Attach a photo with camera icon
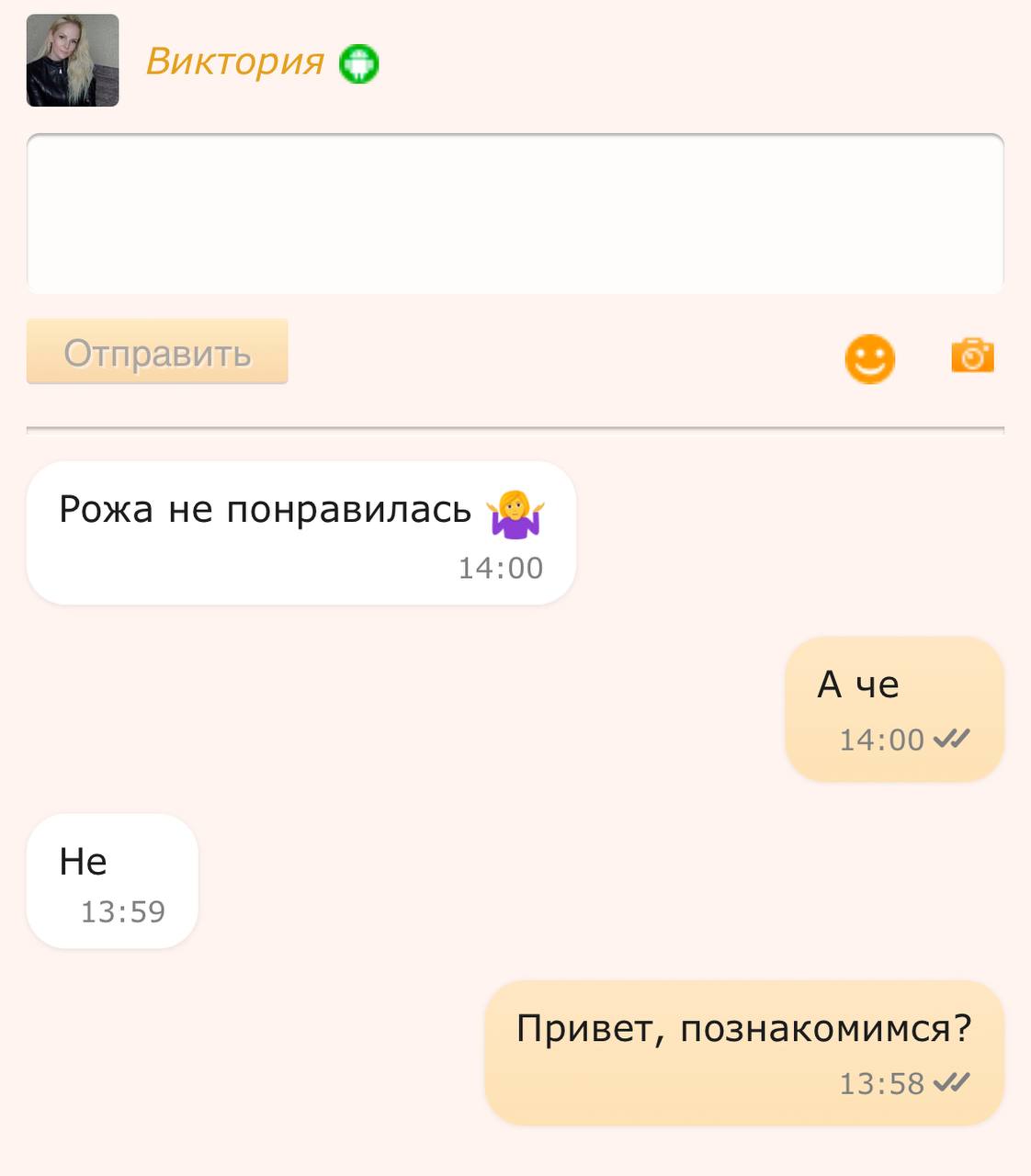The width and height of the screenshot is (1031, 1176). (972, 356)
